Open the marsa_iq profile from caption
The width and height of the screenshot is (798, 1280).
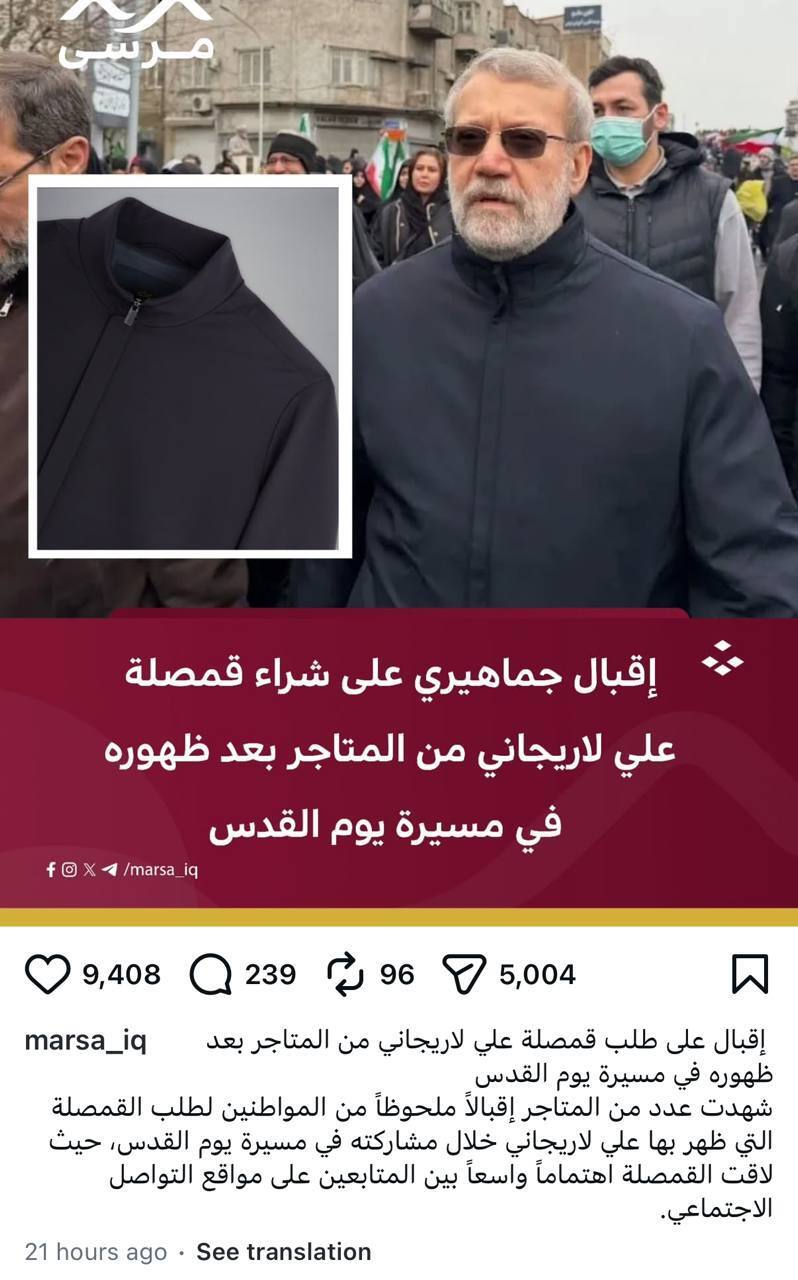pos(85,1041)
